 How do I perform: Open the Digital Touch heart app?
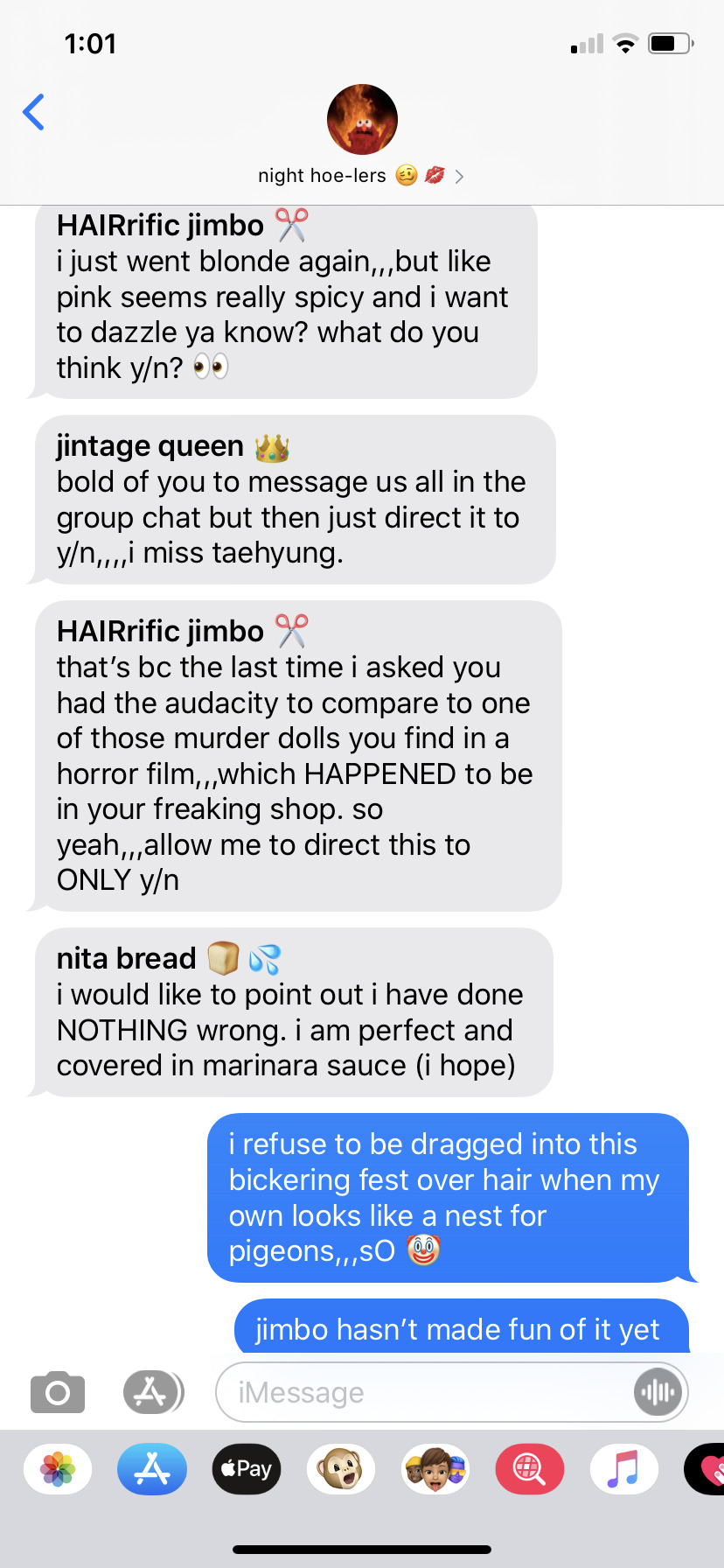(708, 1469)
